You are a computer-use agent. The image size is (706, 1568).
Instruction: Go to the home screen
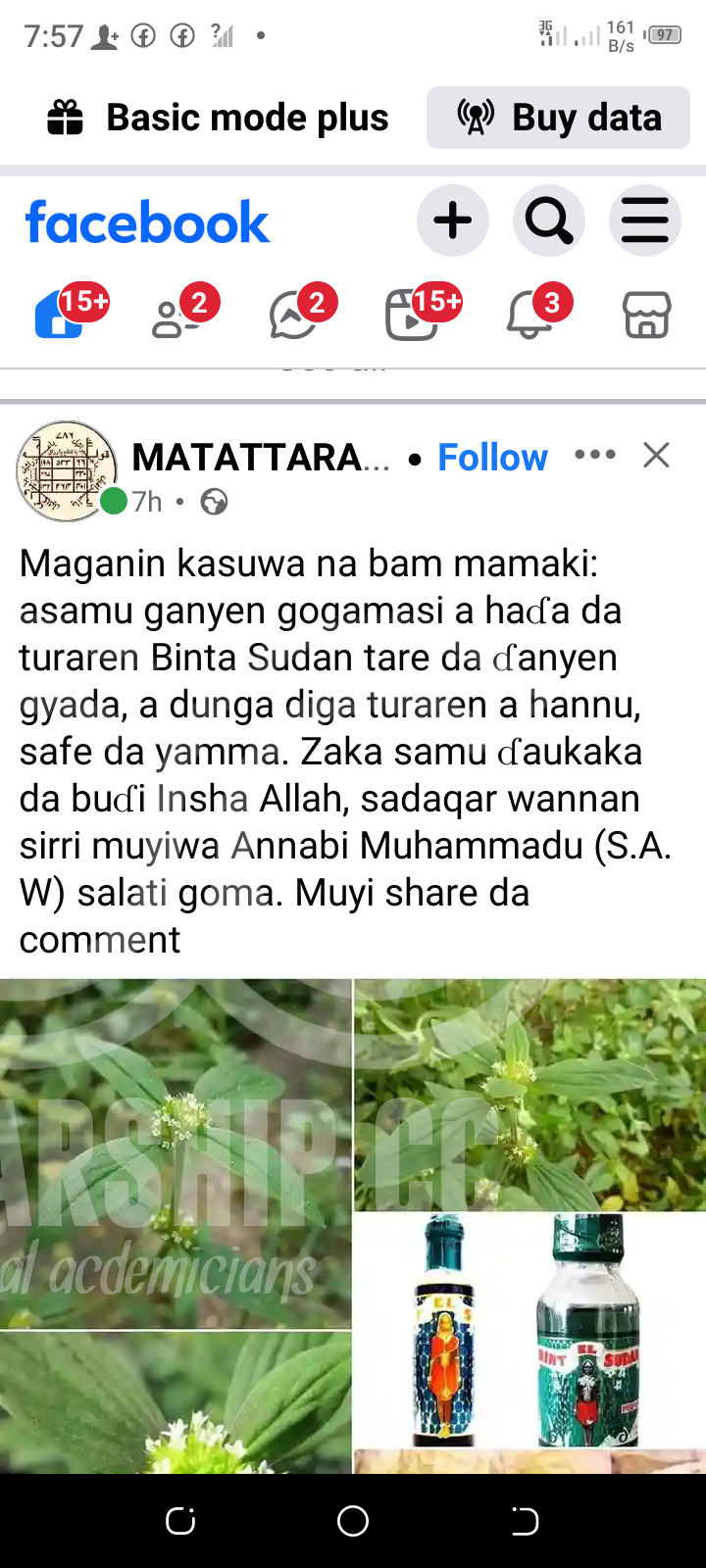[352, 1521]
